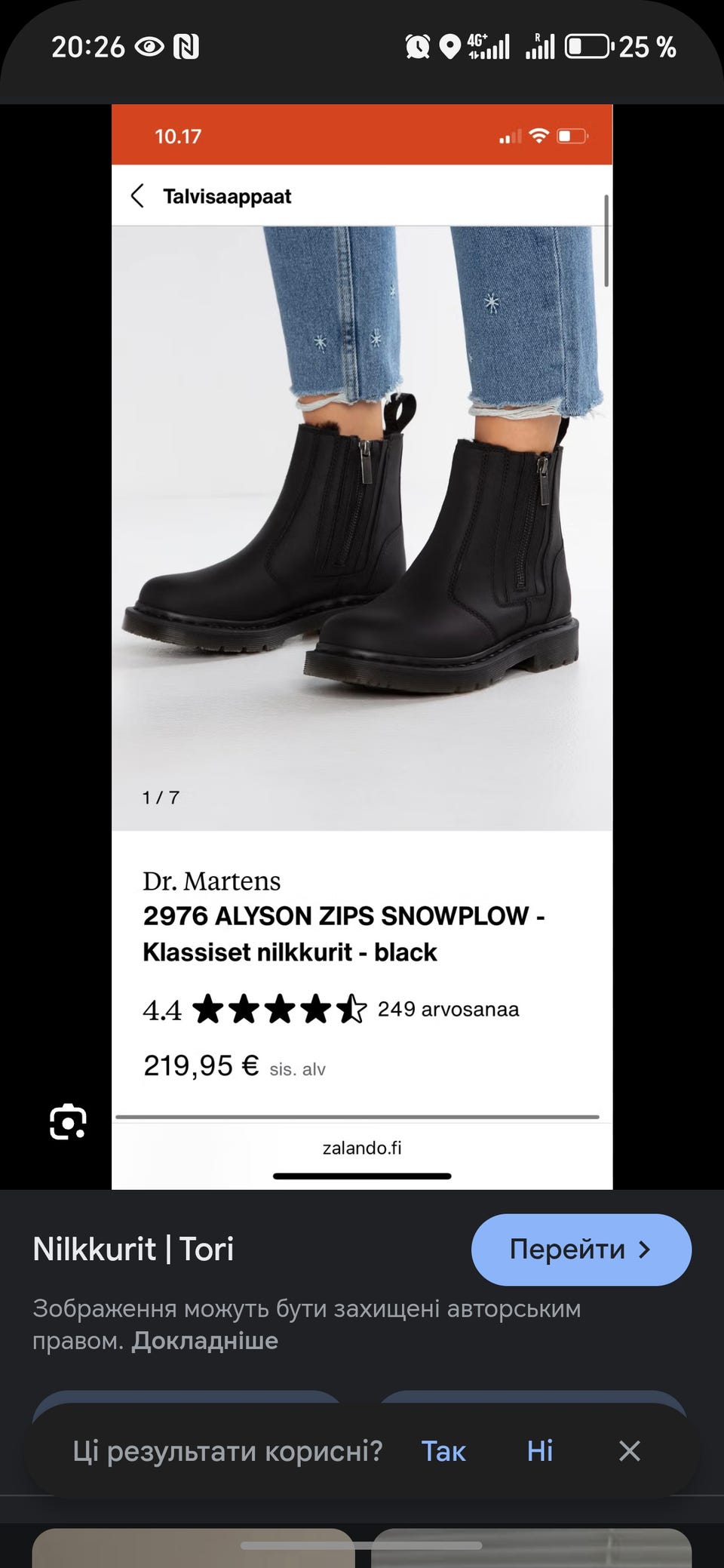Open the Докладніше copyright link
724x1568 pixels.
[x=205, y=1341]
